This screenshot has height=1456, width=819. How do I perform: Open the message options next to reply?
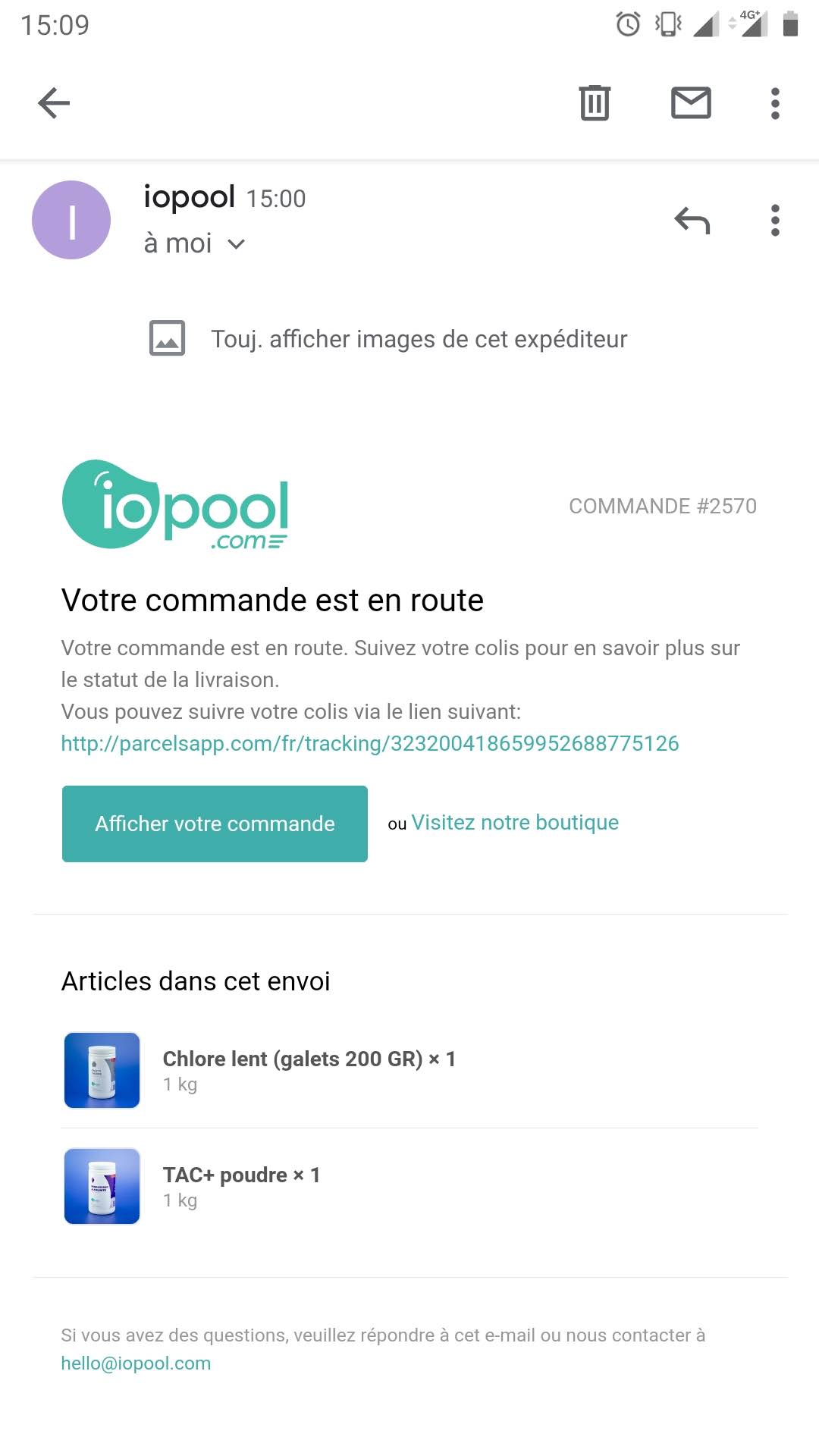[774, 221]
